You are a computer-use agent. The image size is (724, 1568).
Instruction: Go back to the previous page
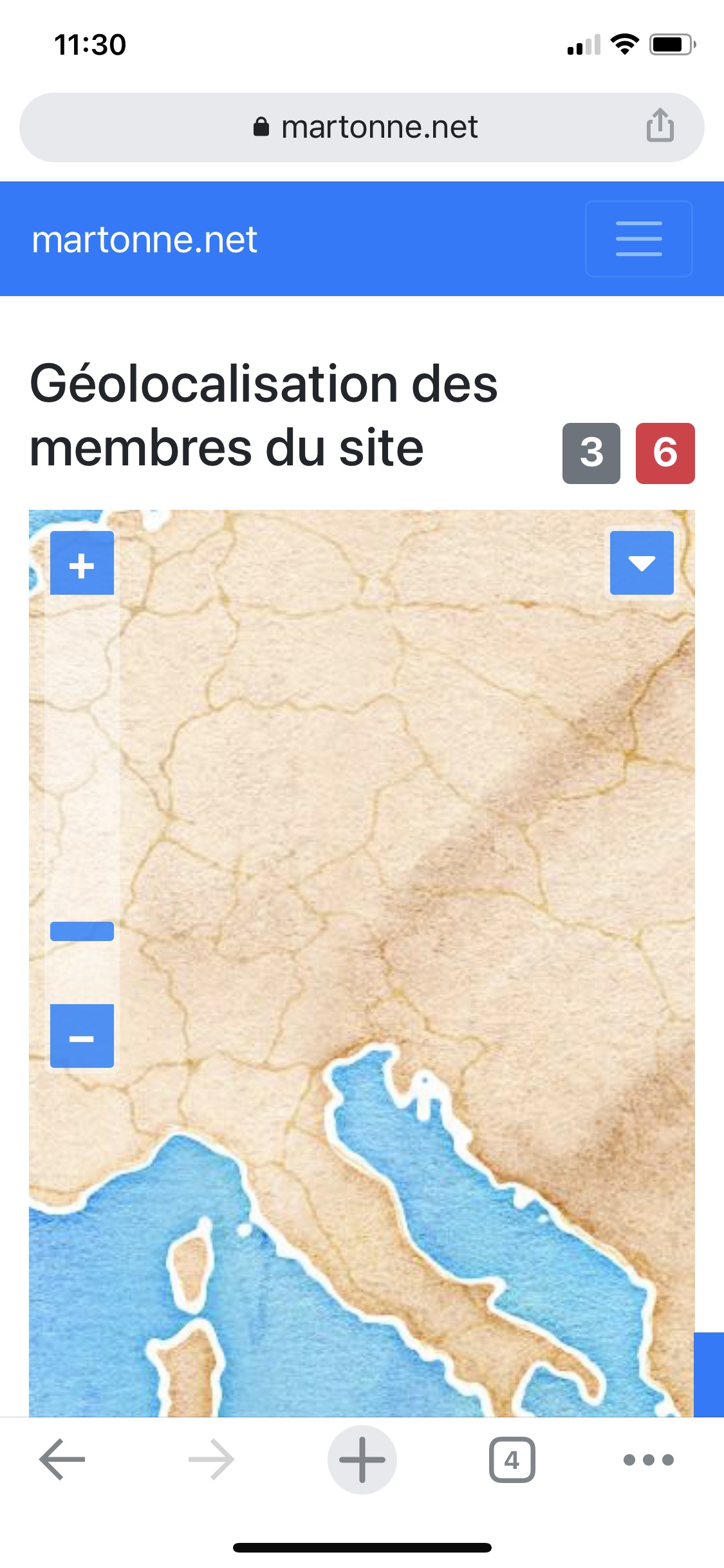coord(62,1459)
